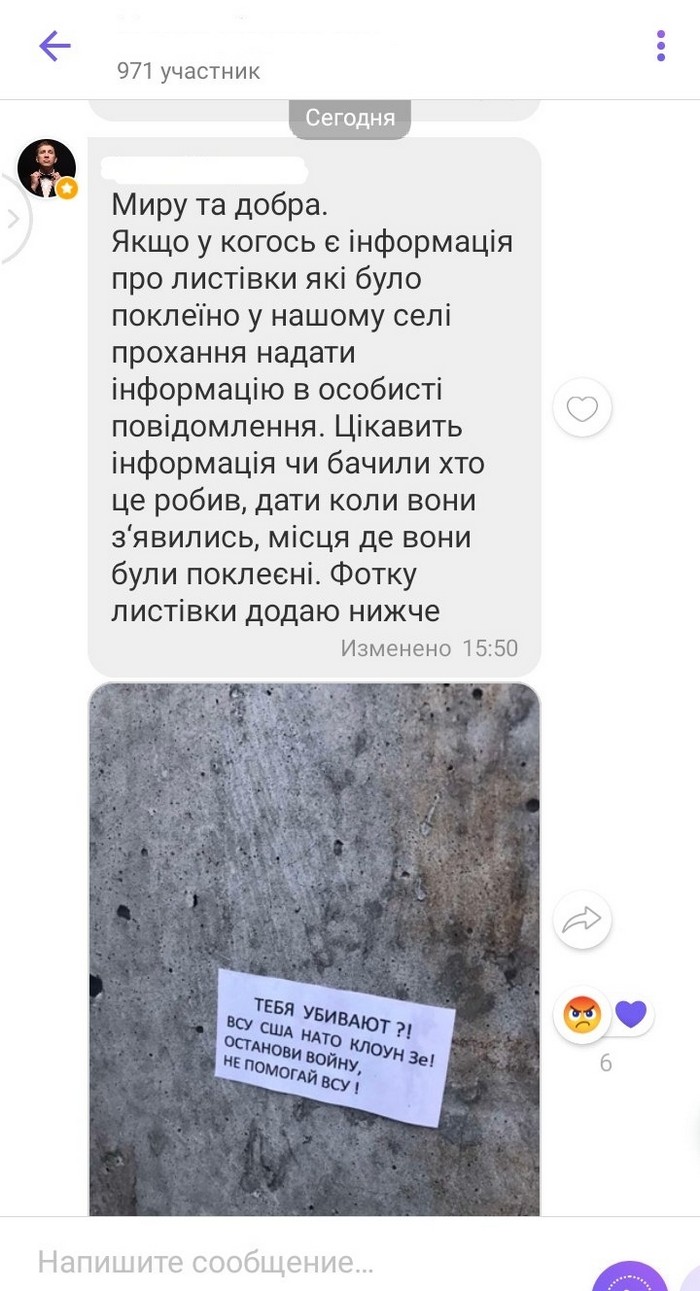Like the message with the heart icon
This screenshot has height=1291, width=700.
coord(582,408)
